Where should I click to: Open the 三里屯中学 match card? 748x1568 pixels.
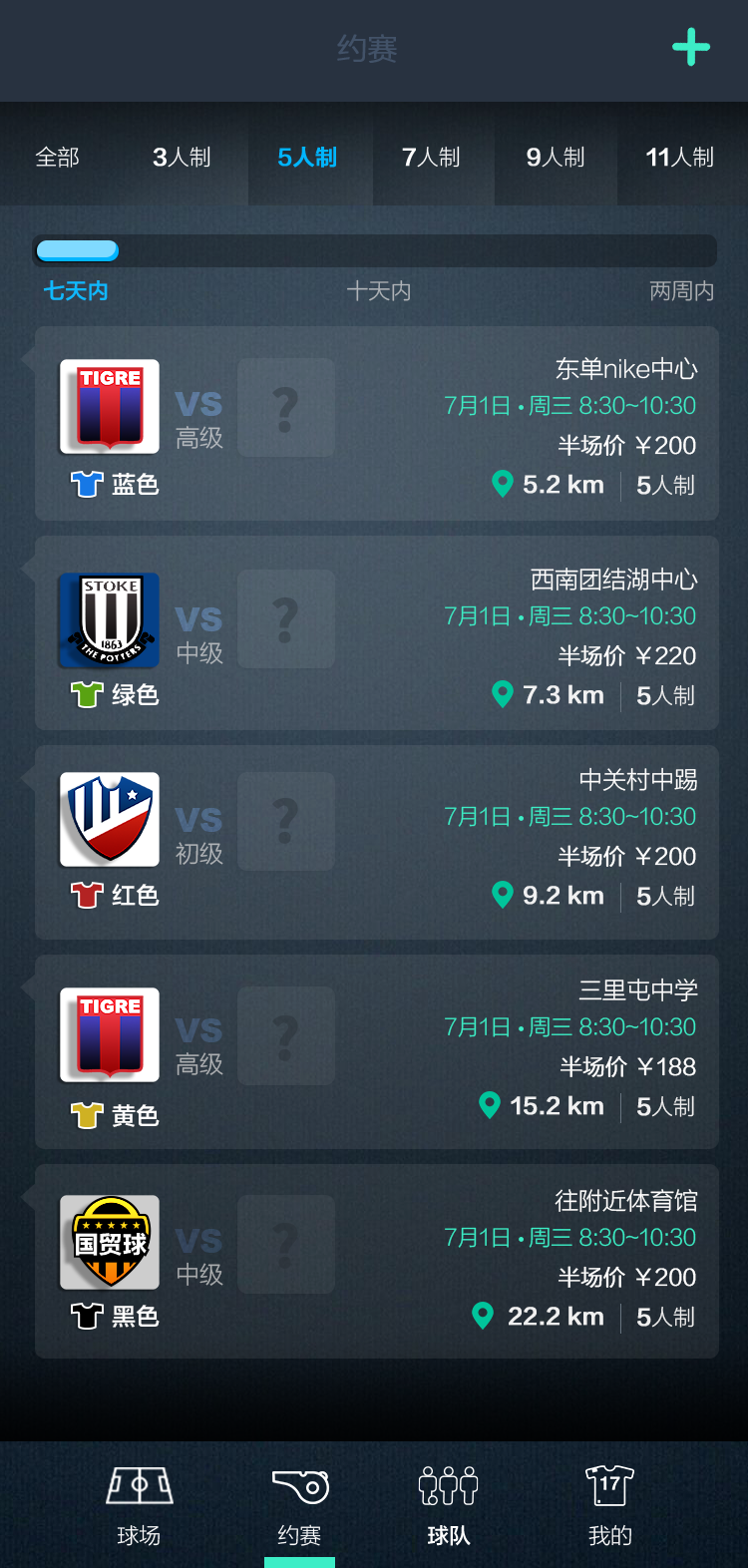pos(377,1051)
